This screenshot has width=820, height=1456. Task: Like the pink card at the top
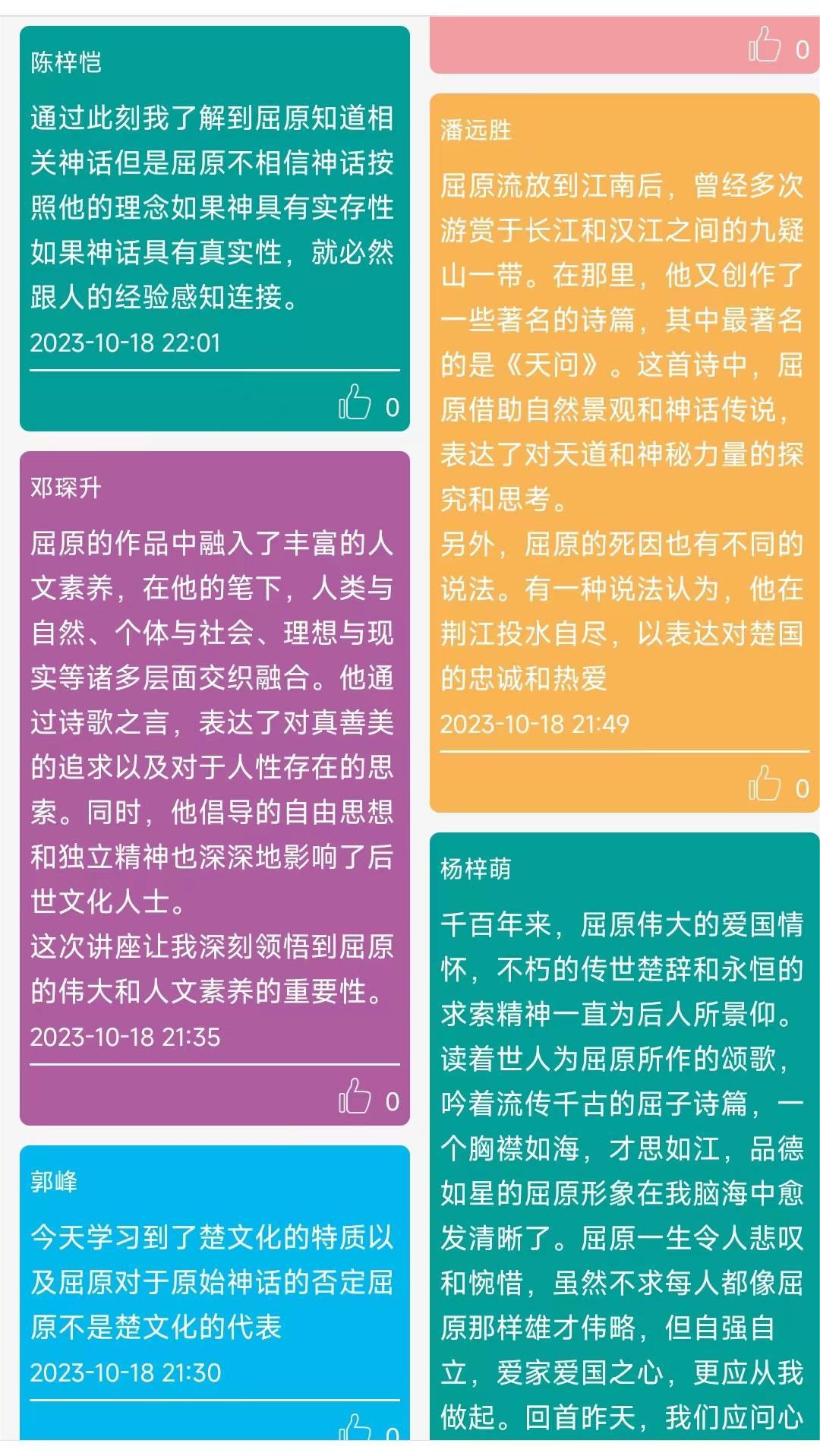765,45
